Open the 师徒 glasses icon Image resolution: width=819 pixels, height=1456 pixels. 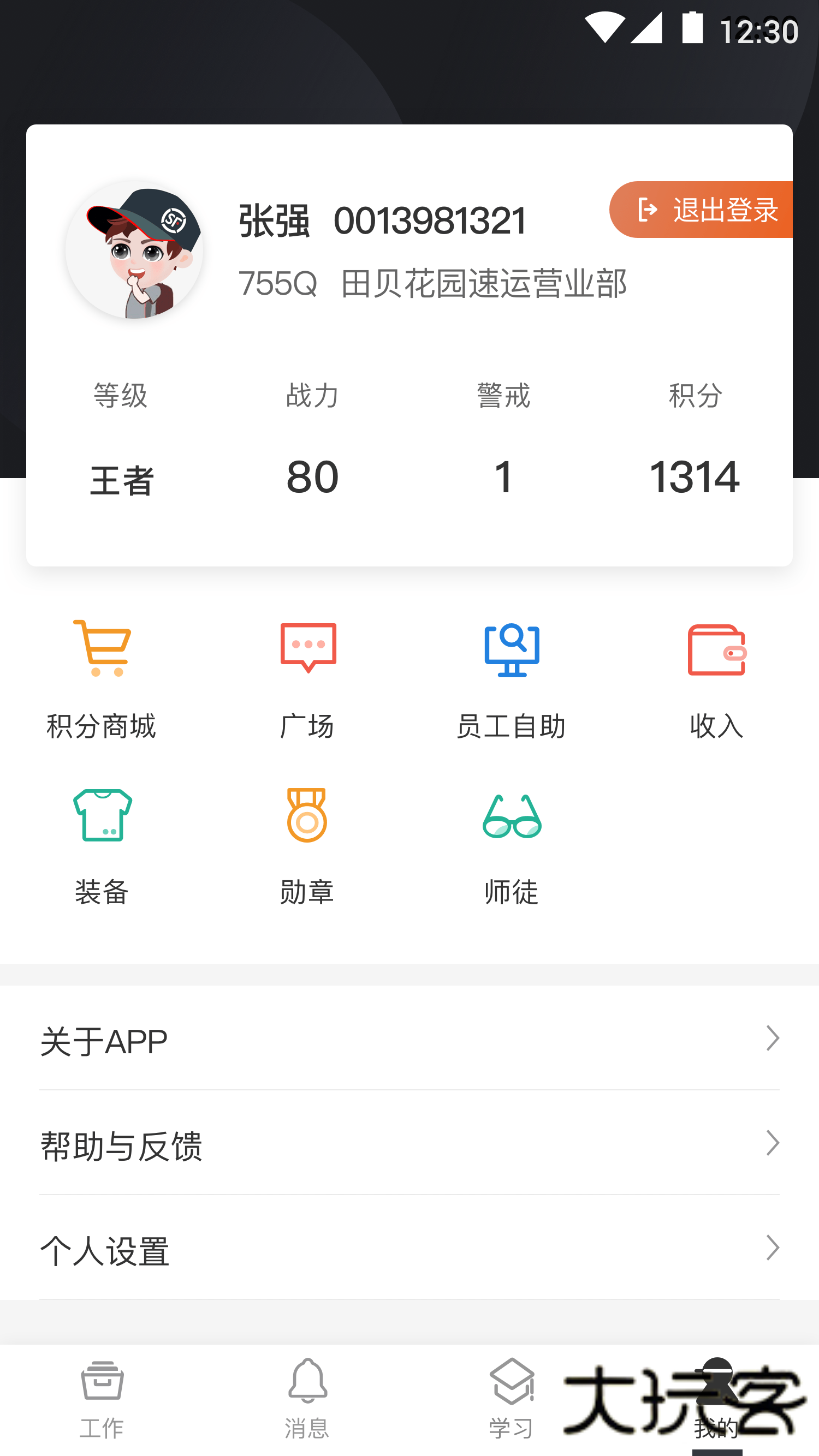point(512,817)
